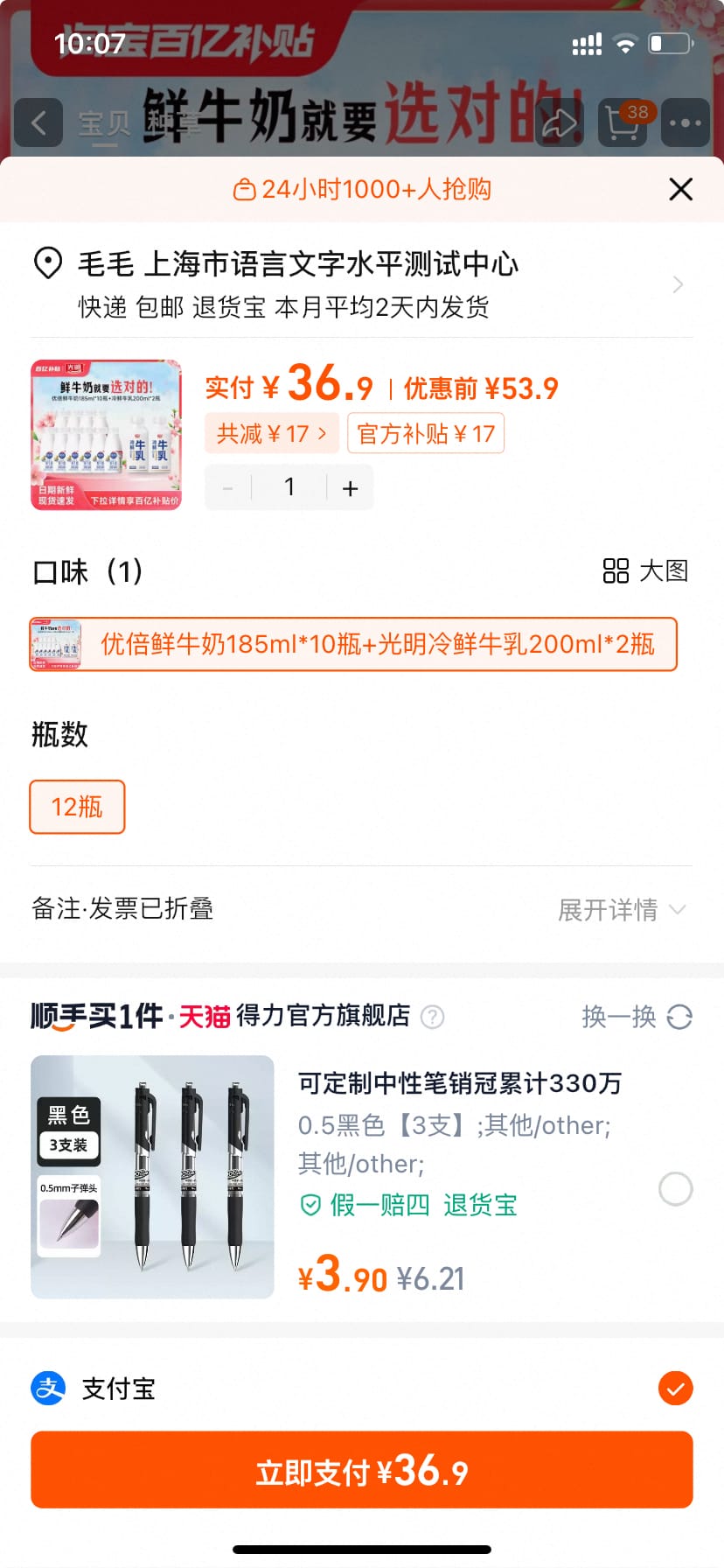
Task: Tap the chevron beside the delivery address
Action: 679,284
